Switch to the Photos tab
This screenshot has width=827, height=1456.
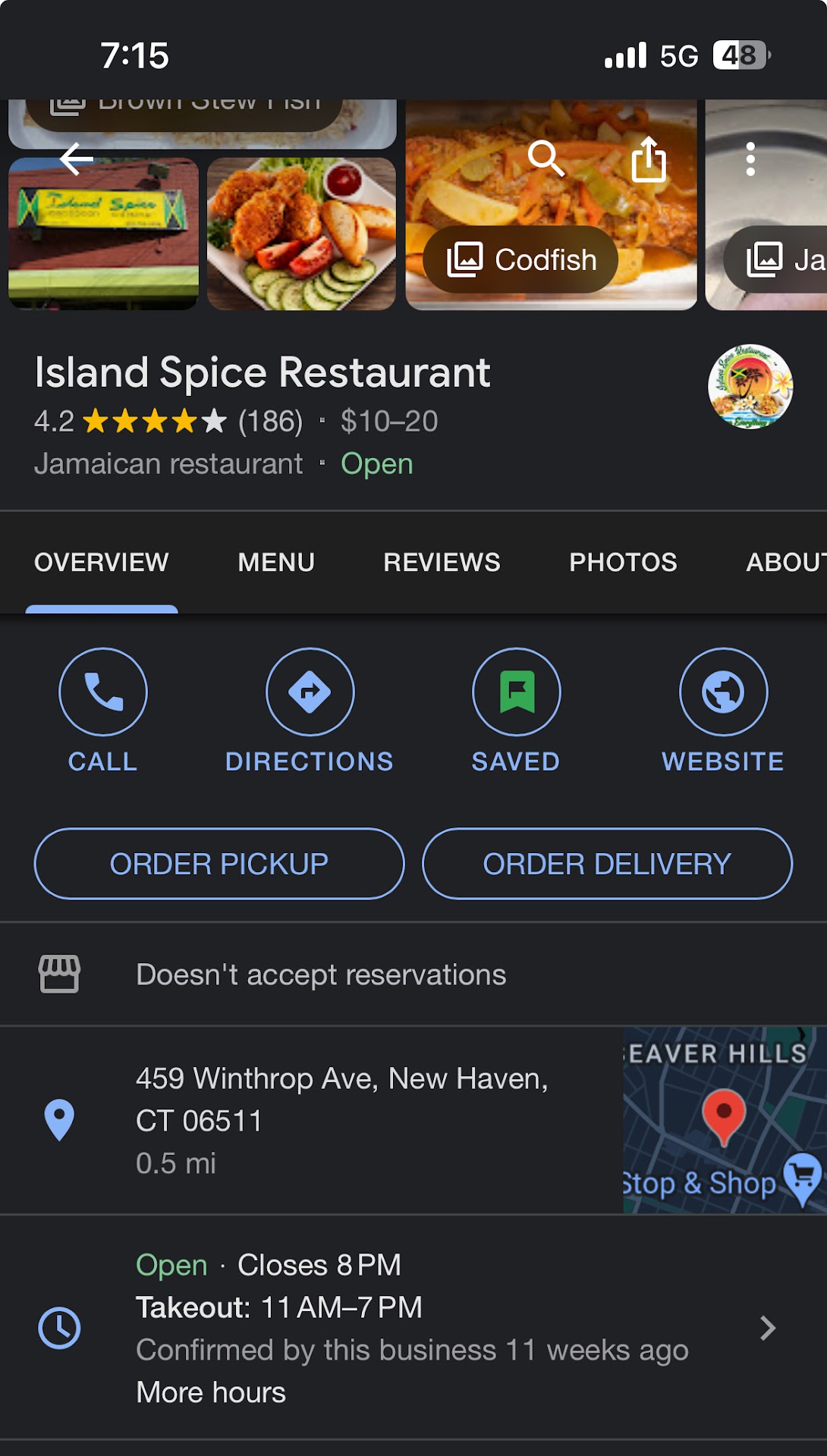click(x=623, y=562)
